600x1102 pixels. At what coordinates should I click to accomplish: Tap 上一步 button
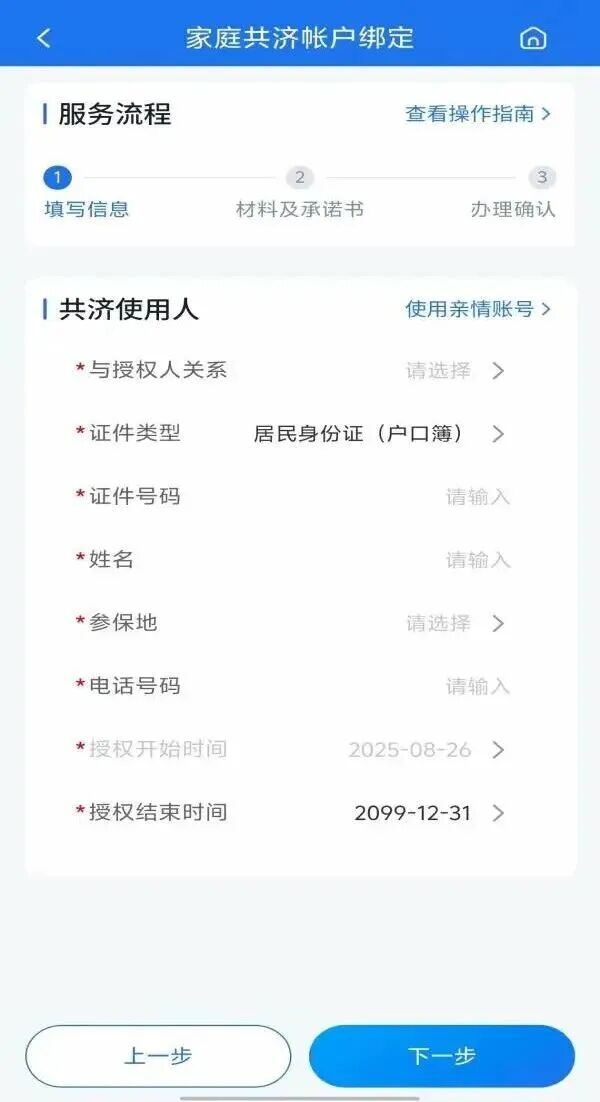click(x=158, y=1056)
